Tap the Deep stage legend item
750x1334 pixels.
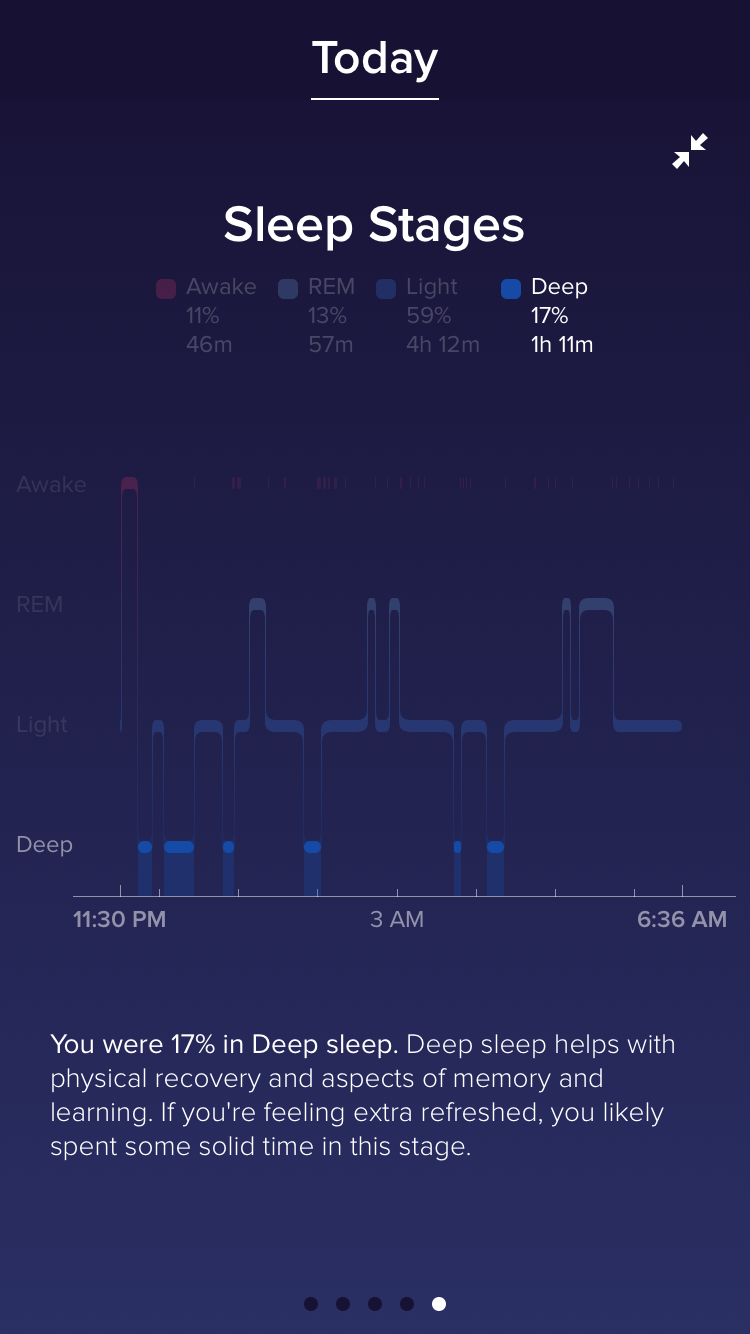547,315
